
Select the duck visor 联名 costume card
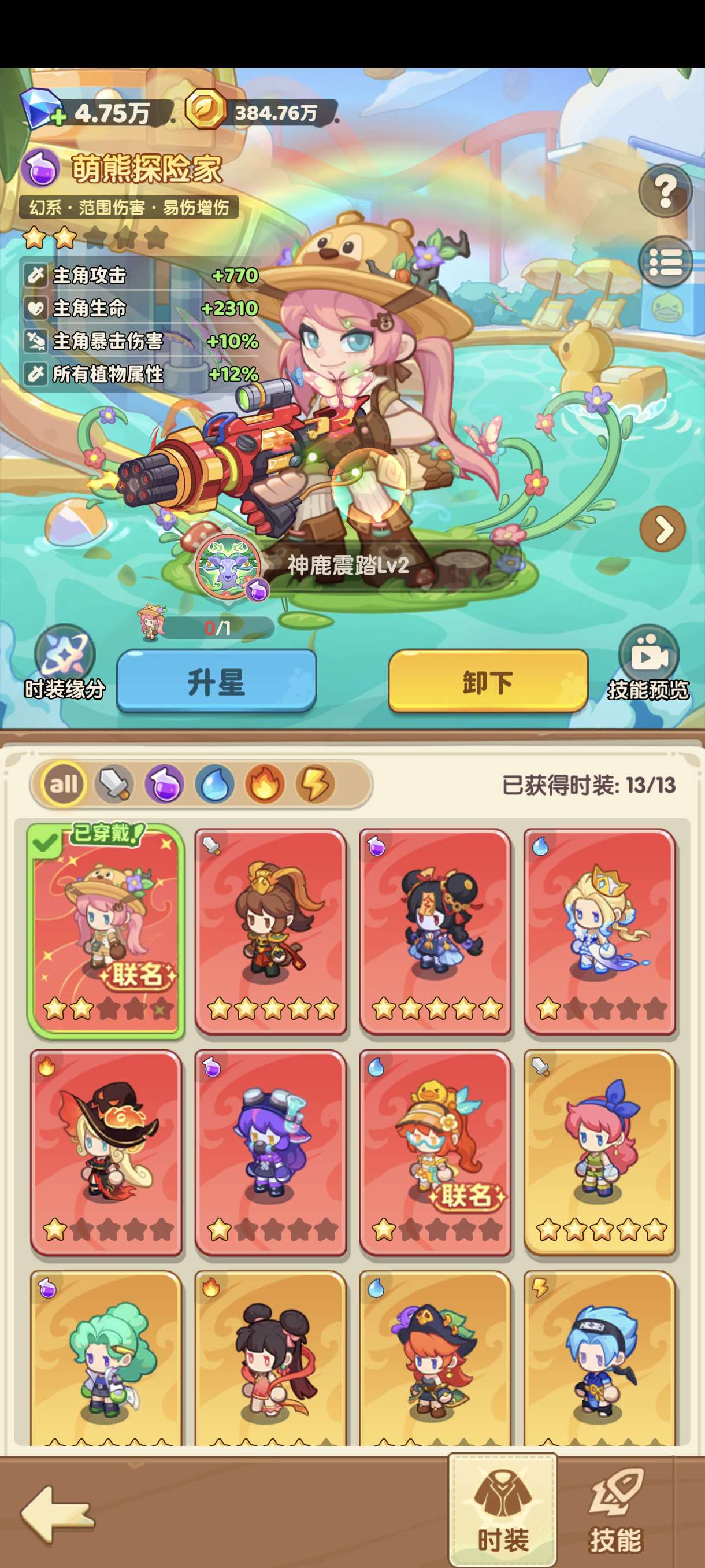pyautogui.click(x=435, y=1152)
